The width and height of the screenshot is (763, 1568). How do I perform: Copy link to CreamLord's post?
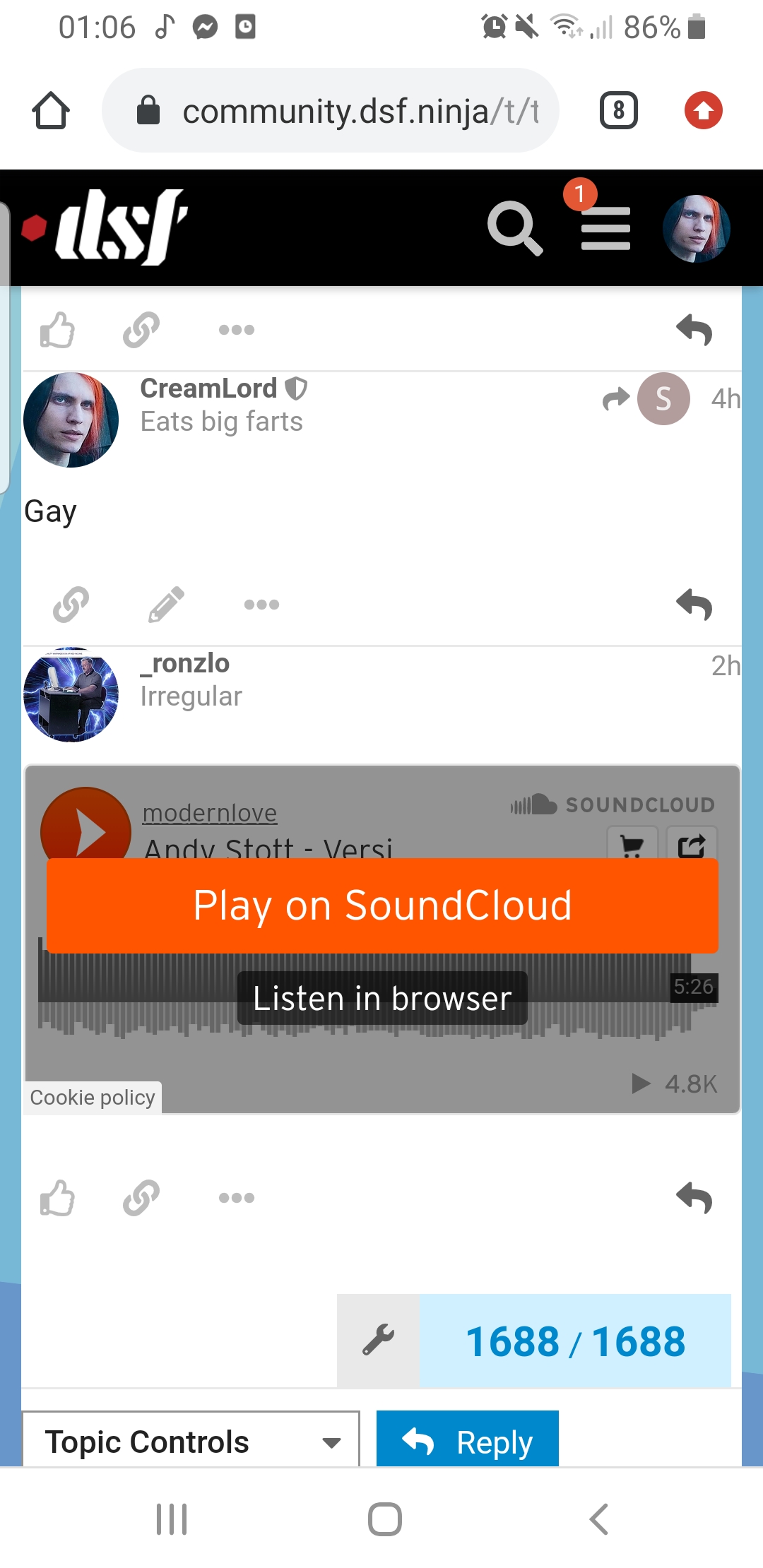click(71, 605)
